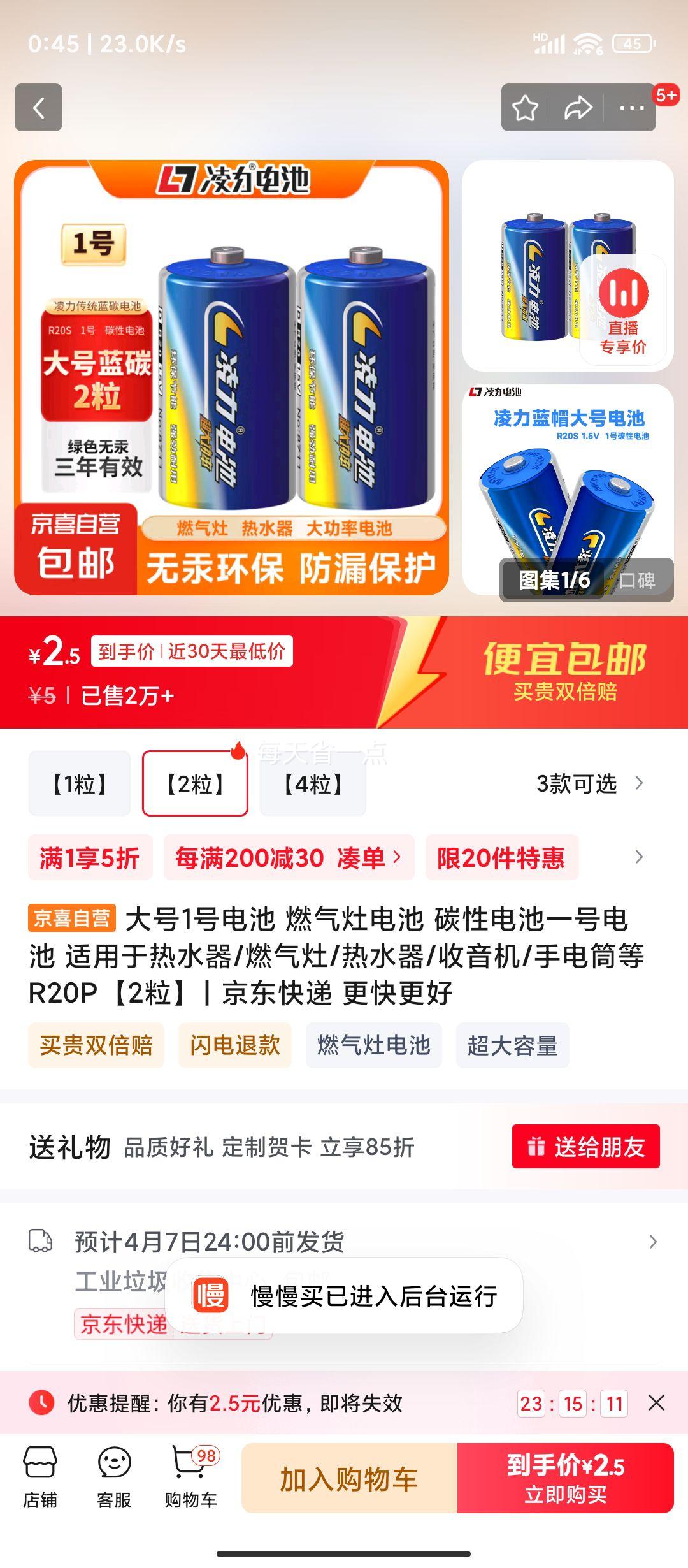
Task: Open delivery details for 预计4月7日24:00前发货
Action: click(x=344, y=1242)
